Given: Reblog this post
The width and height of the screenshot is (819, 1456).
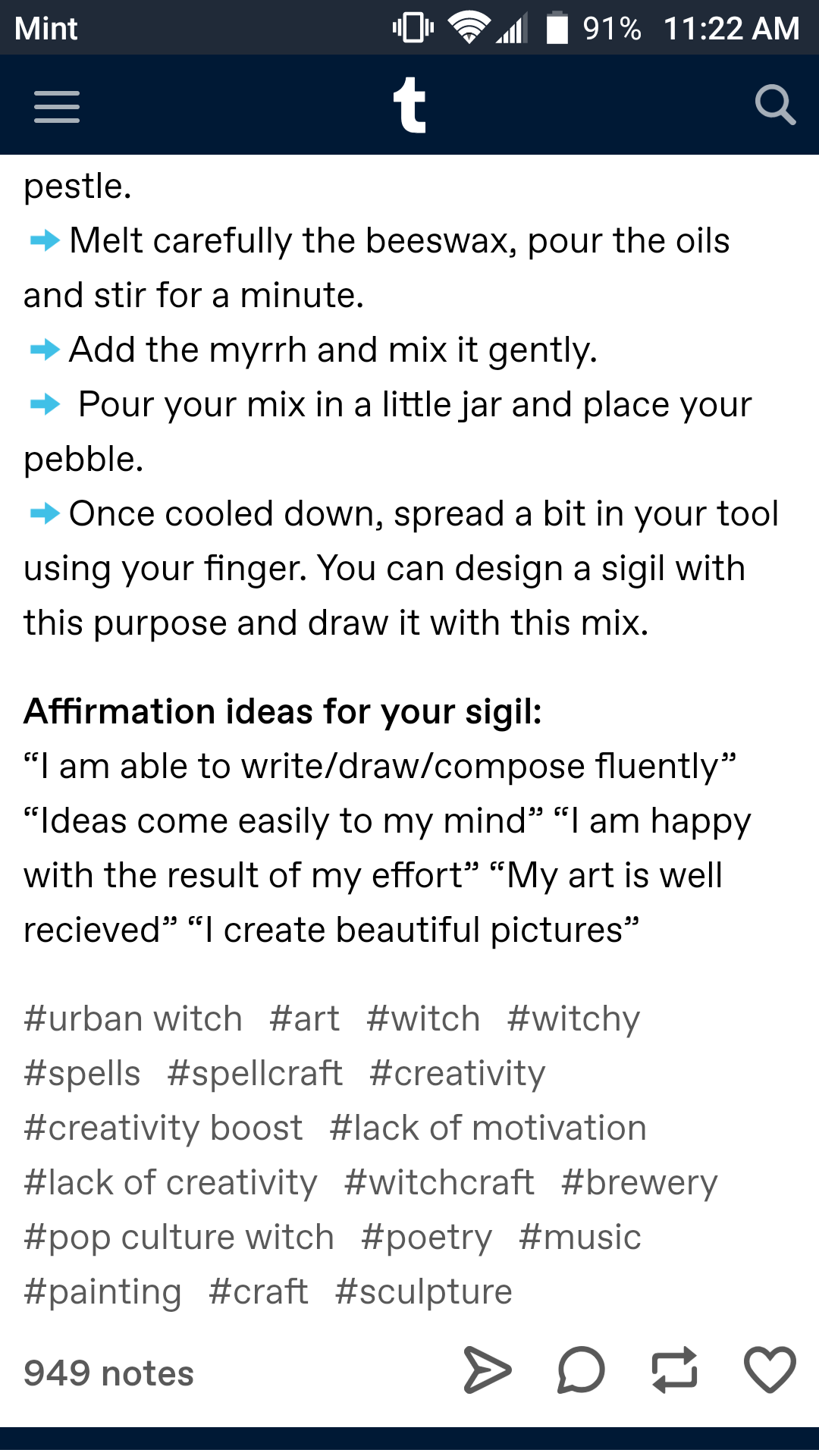Looking at the screenshot, I should coord(675,1370).
